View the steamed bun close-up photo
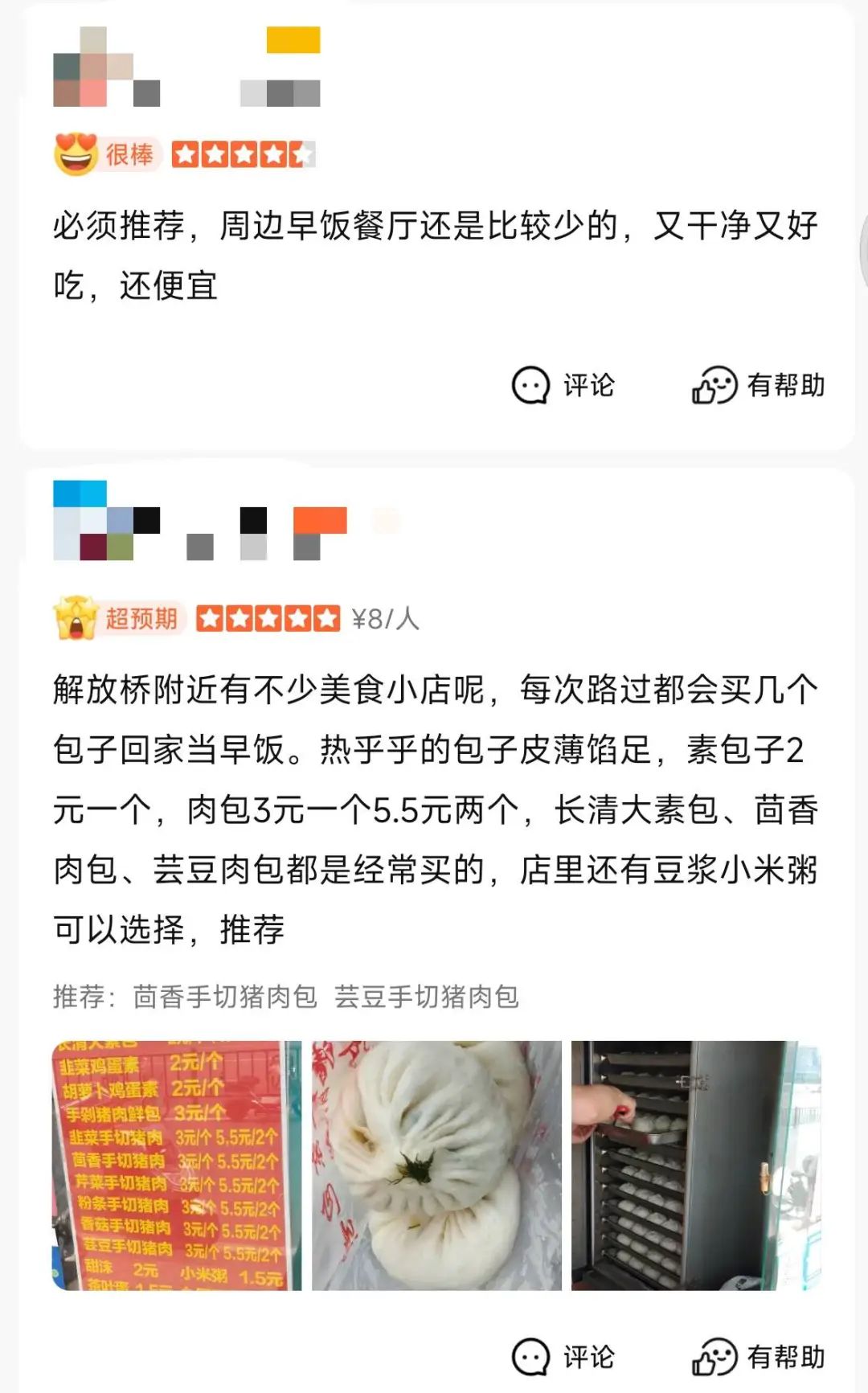The height and width of the screenshot is (1393, 868). [436, 1165]
